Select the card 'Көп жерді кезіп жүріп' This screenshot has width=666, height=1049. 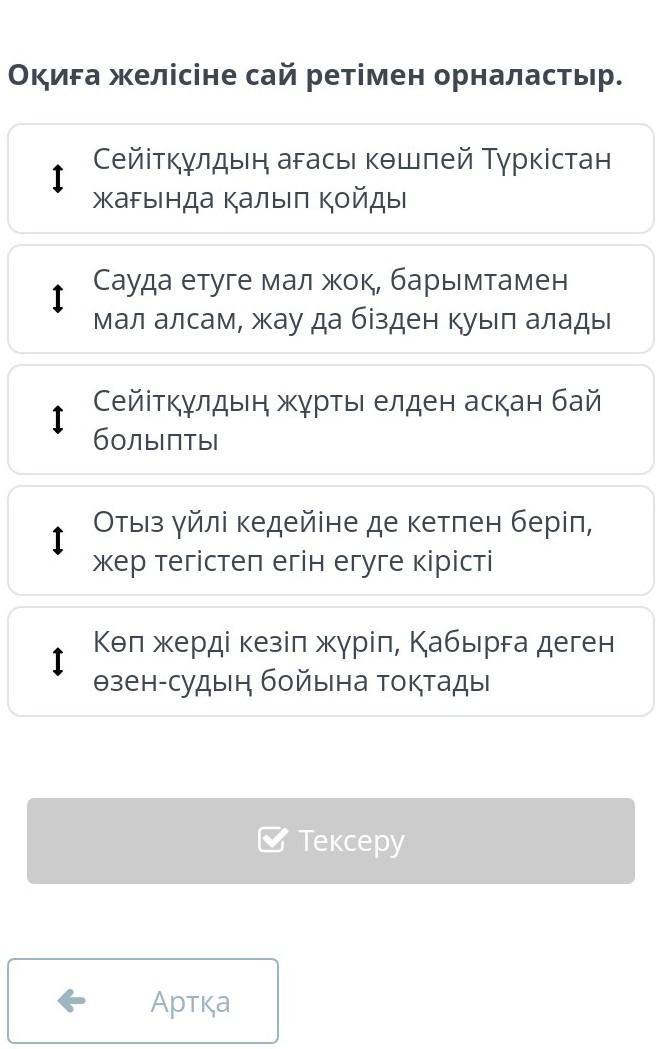[x=331, y=661]
